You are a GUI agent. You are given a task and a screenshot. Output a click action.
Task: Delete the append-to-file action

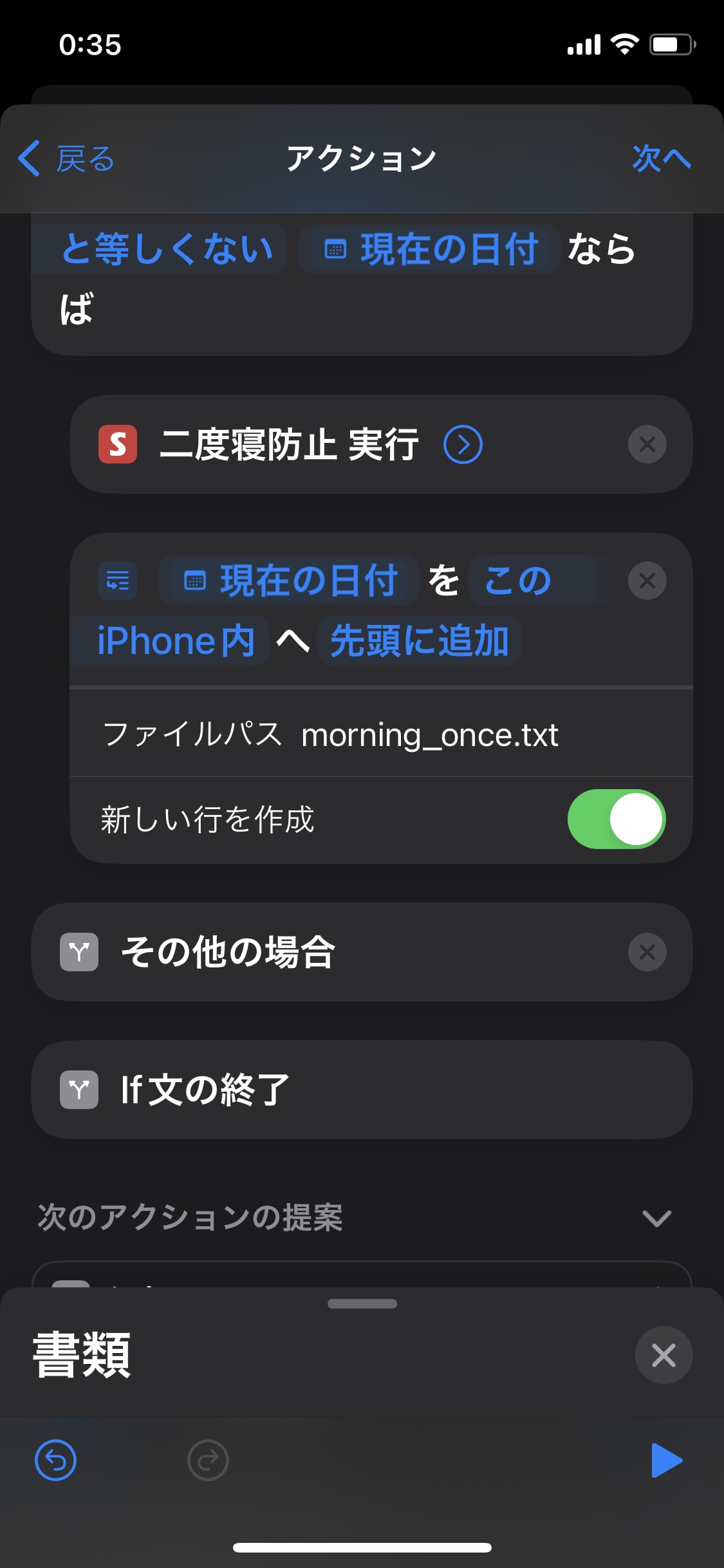647,581
